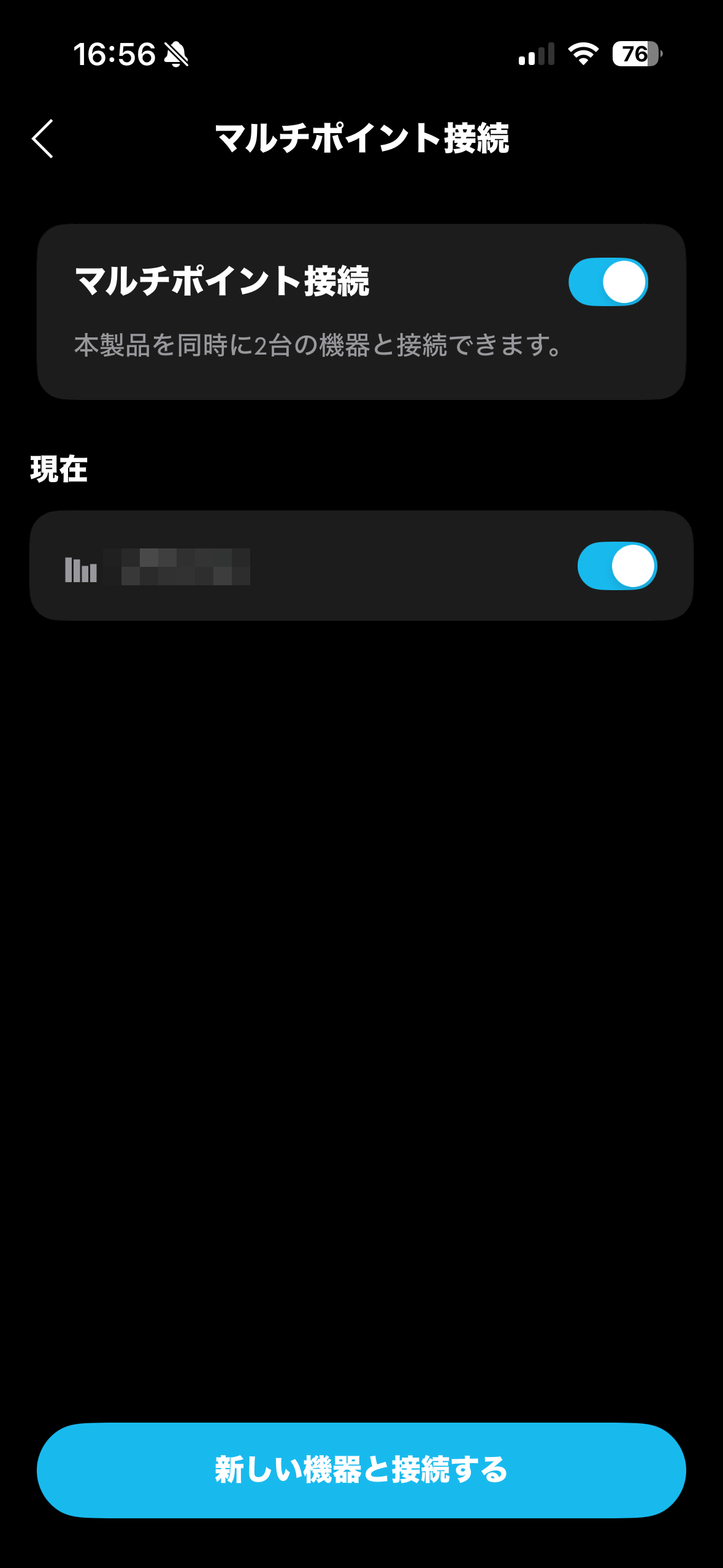
Task: Turn off the マルチポイント接続 switch
Action: click(x=608, y=282)
